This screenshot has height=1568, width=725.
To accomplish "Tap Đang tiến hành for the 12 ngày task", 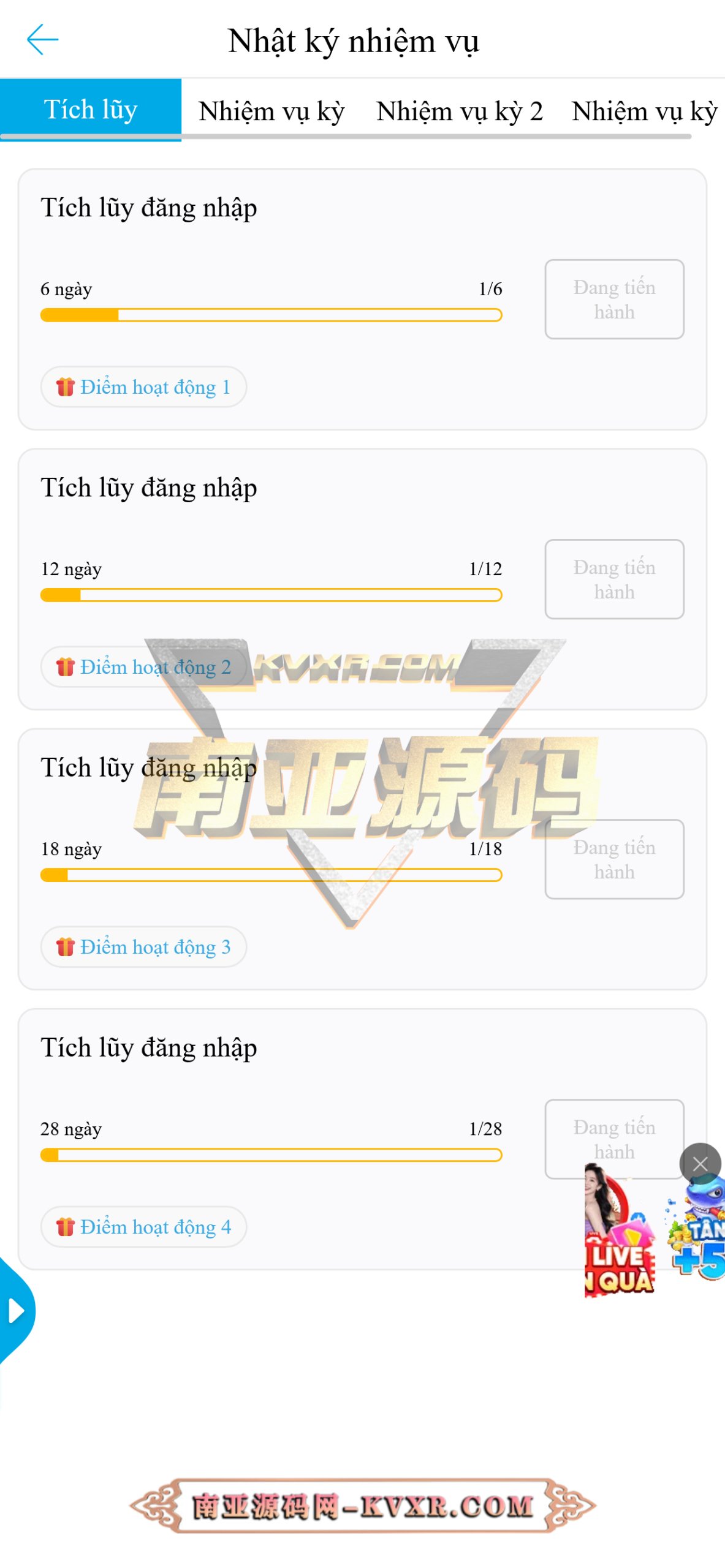I will pyautogui.click(x=613, y=579).
